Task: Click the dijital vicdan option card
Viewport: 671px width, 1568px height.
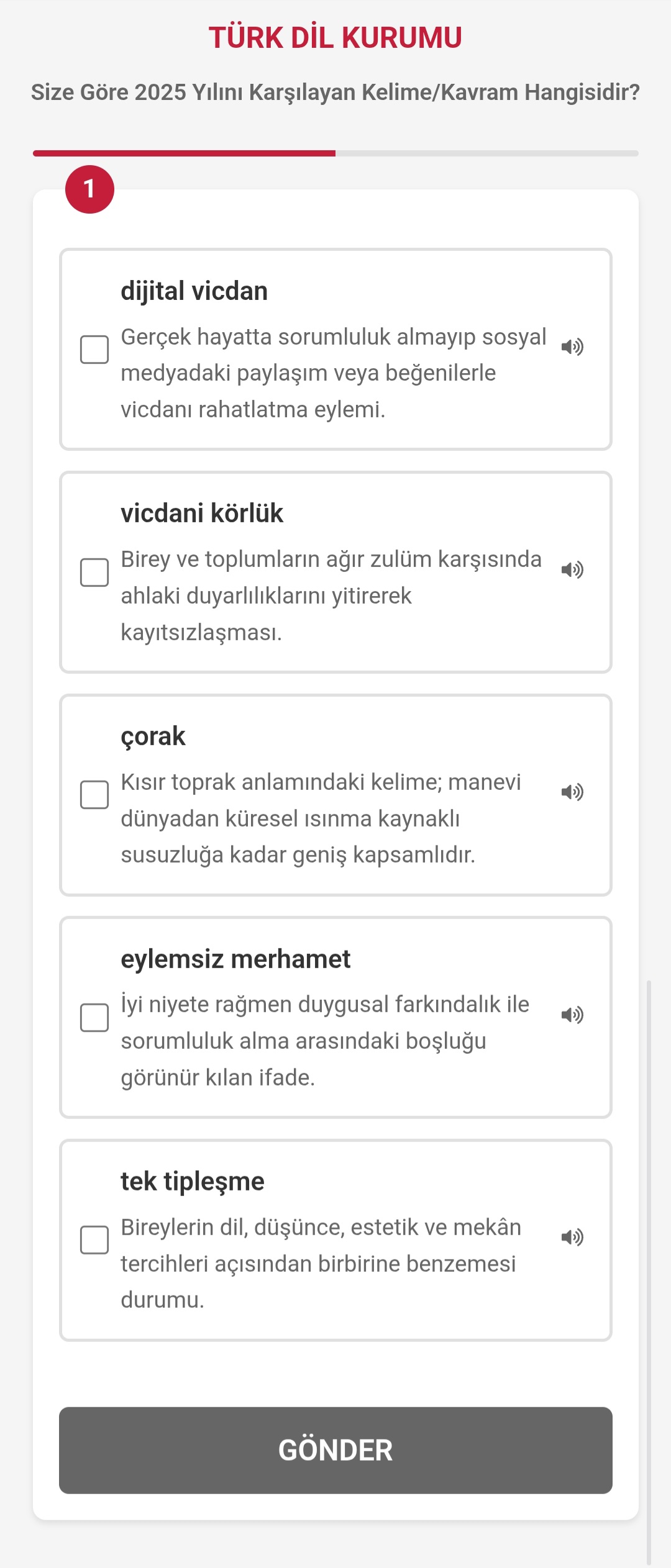Action: coord(335,348)
